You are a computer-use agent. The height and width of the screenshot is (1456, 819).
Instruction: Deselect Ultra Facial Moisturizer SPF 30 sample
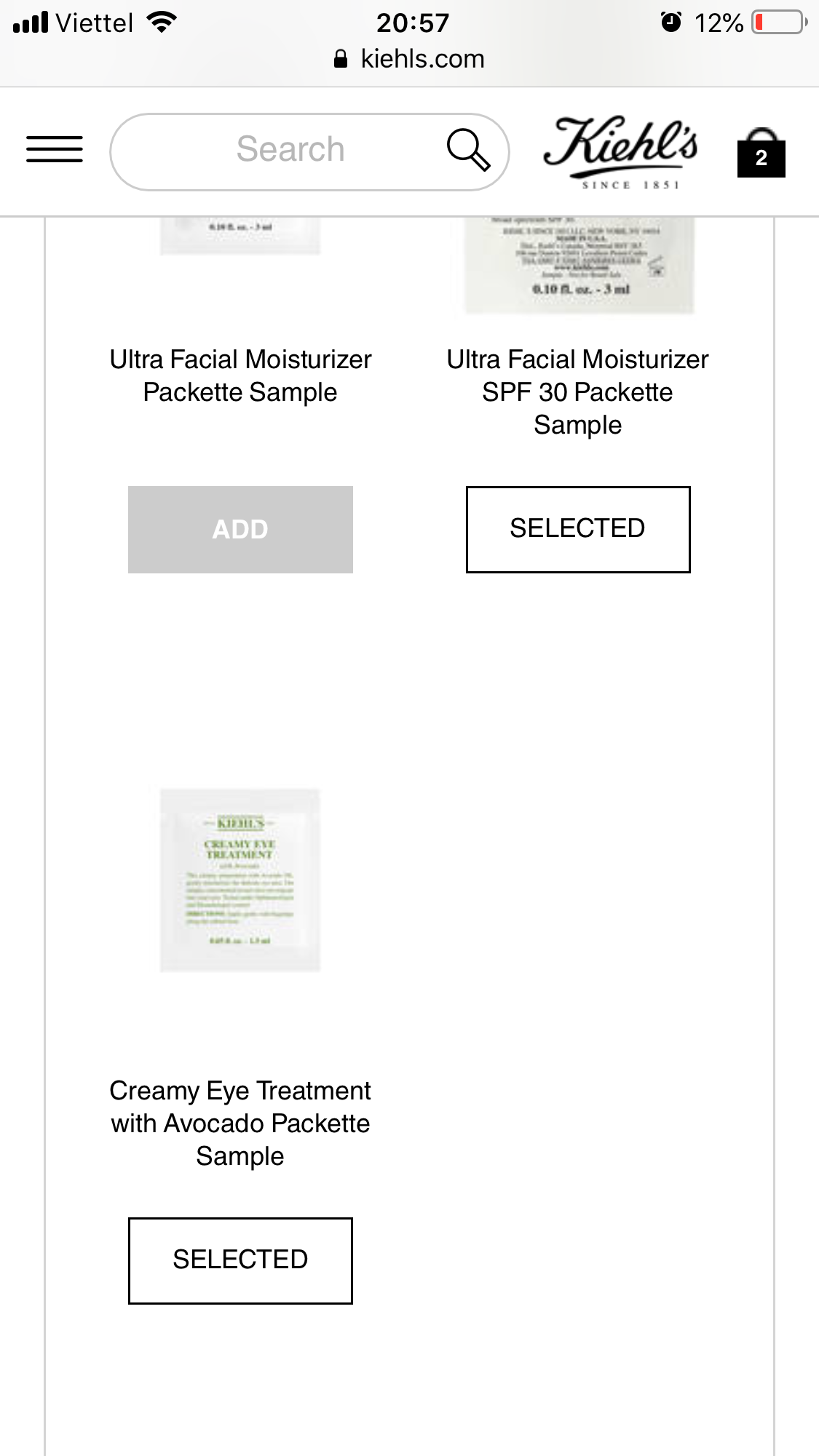click(x=578, y=529)
